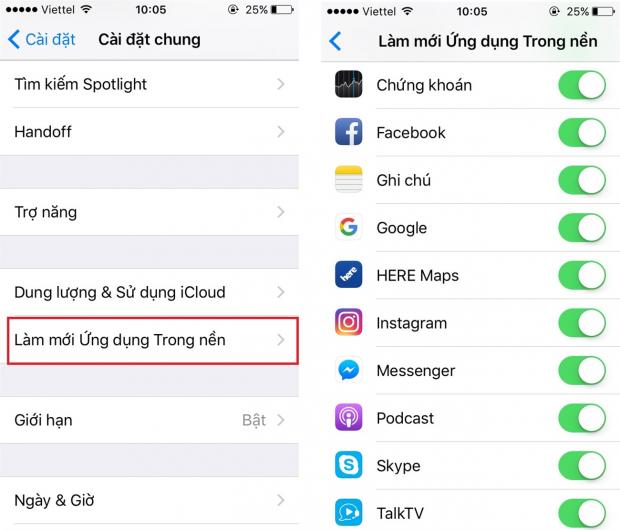Open Tìm kiếm Spotlight settings

point(150,84)
